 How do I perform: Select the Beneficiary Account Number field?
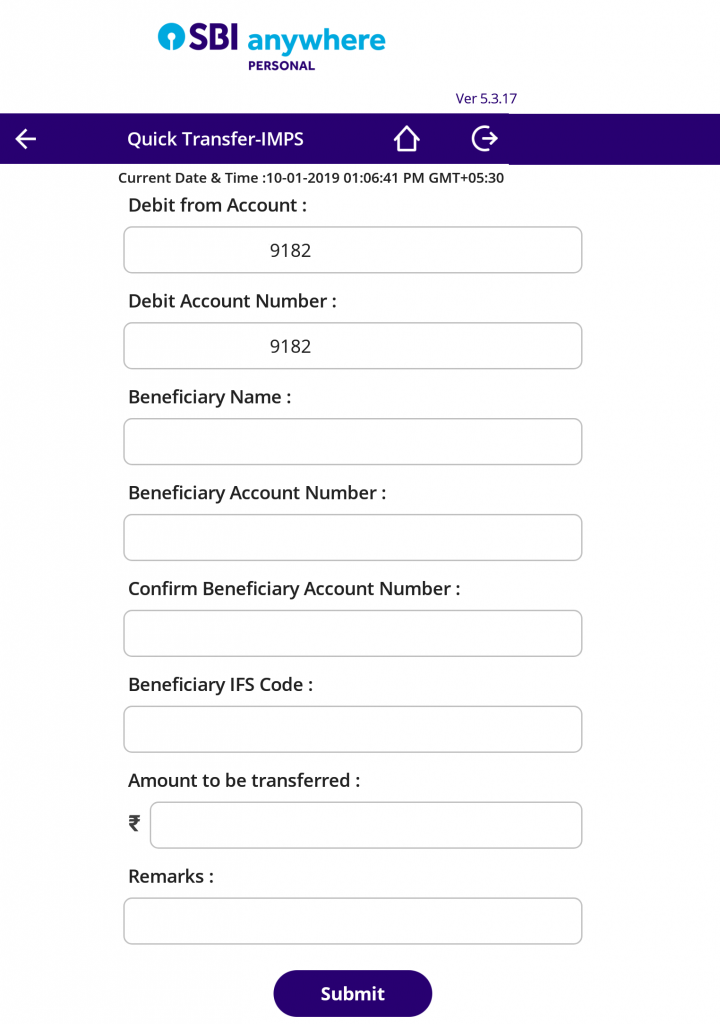tap(352, 537)
